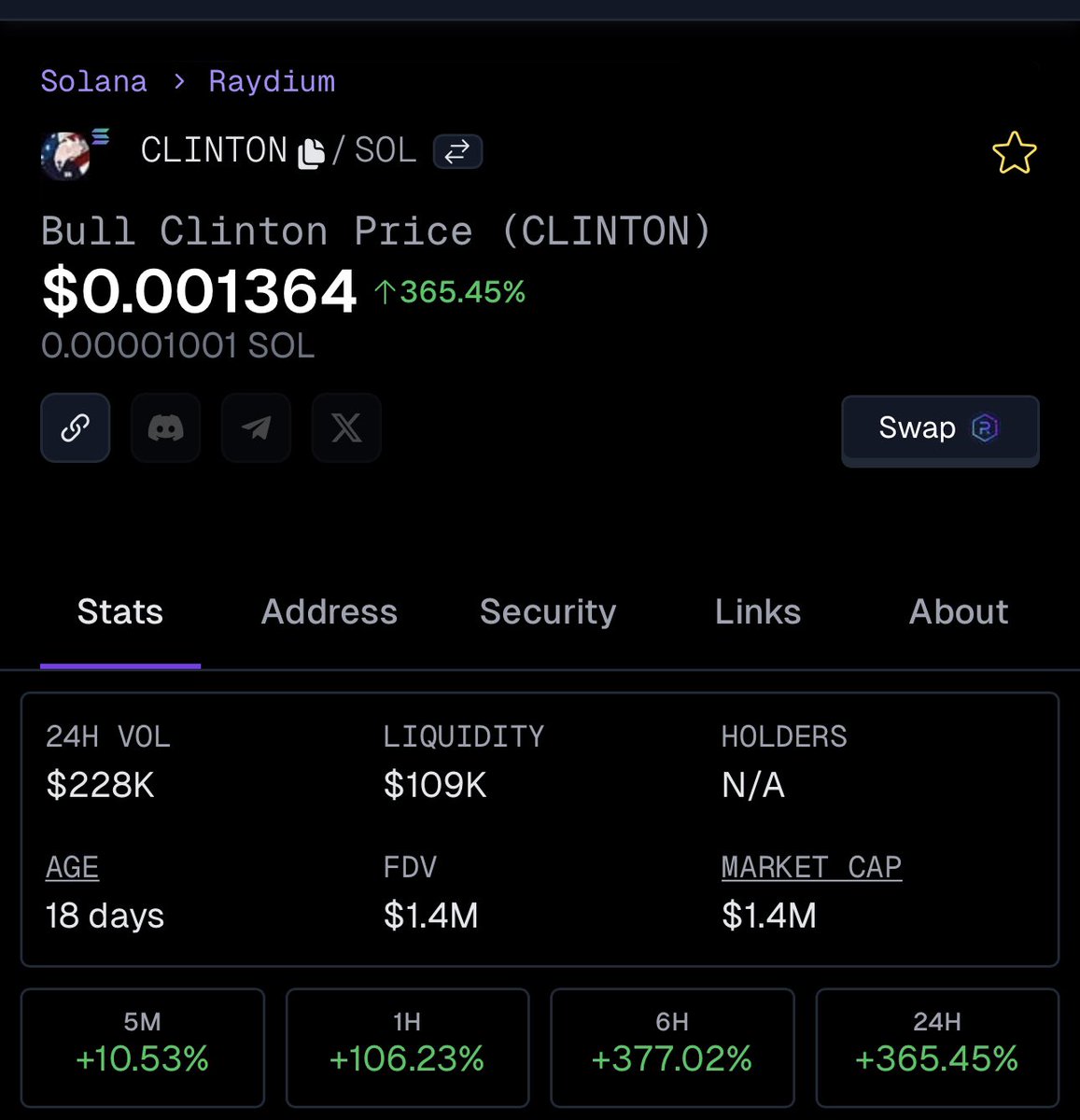Copy the CLINTON token address
The height and width of the screenshot is (1120, 1080).
[x=311, y=152]
